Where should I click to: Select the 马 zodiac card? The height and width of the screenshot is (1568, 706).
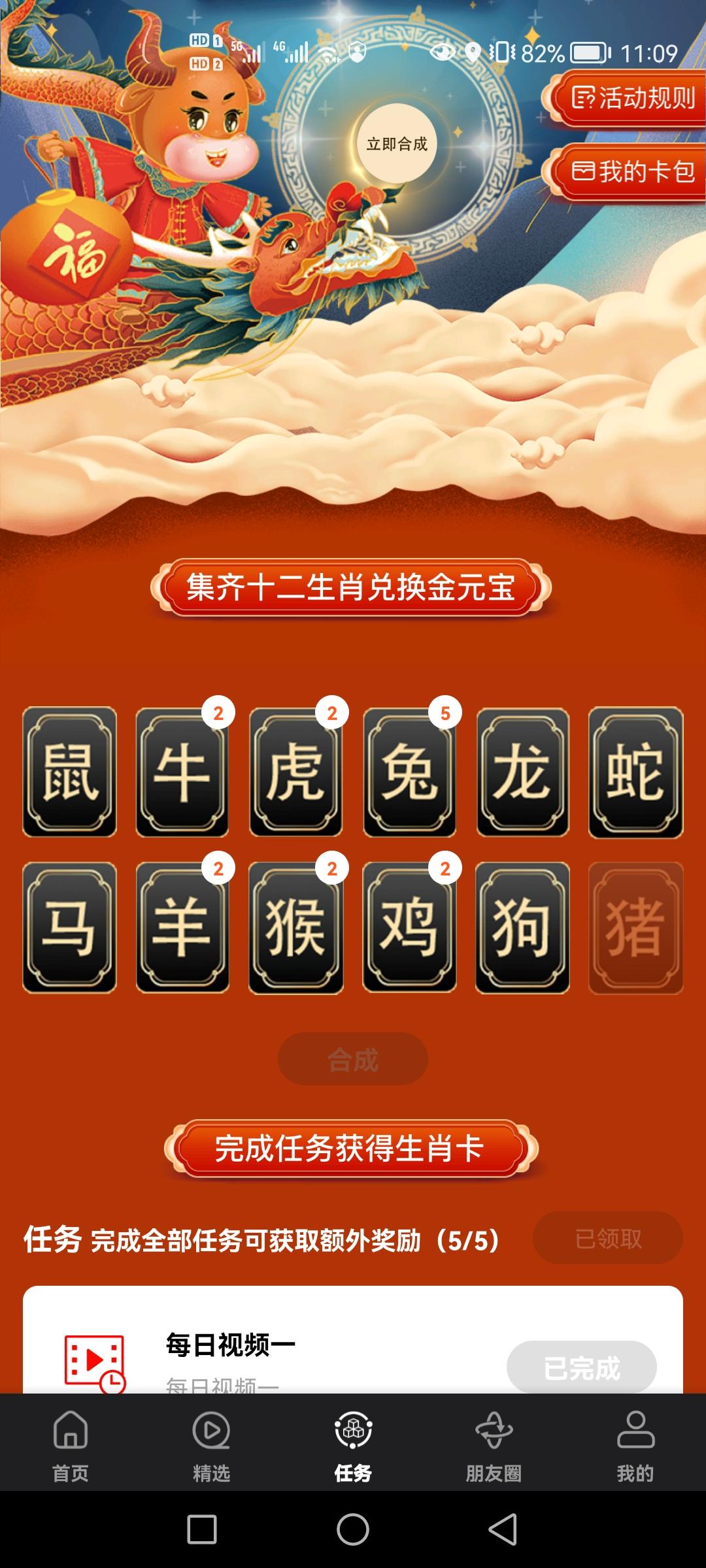click(70, 928)
